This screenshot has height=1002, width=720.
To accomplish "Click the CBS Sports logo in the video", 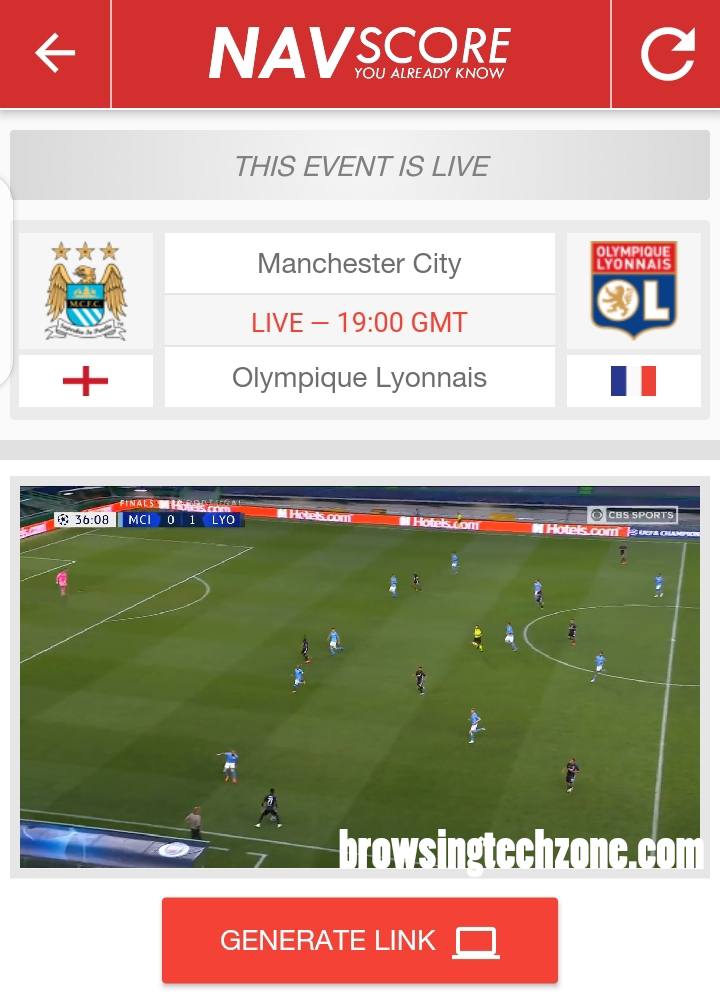I will [x=634, y=515].
